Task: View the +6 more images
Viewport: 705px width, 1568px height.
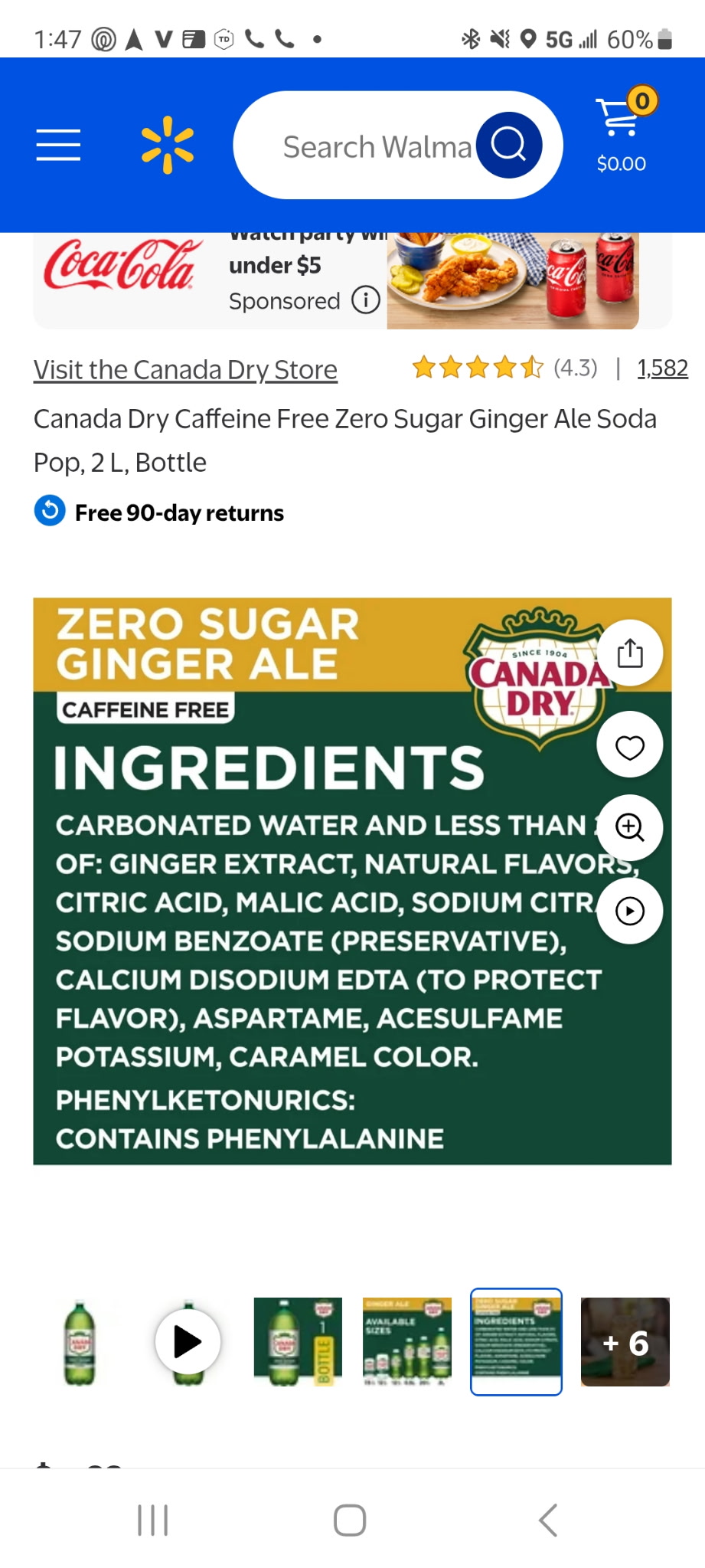Action: coord(625,1342)
